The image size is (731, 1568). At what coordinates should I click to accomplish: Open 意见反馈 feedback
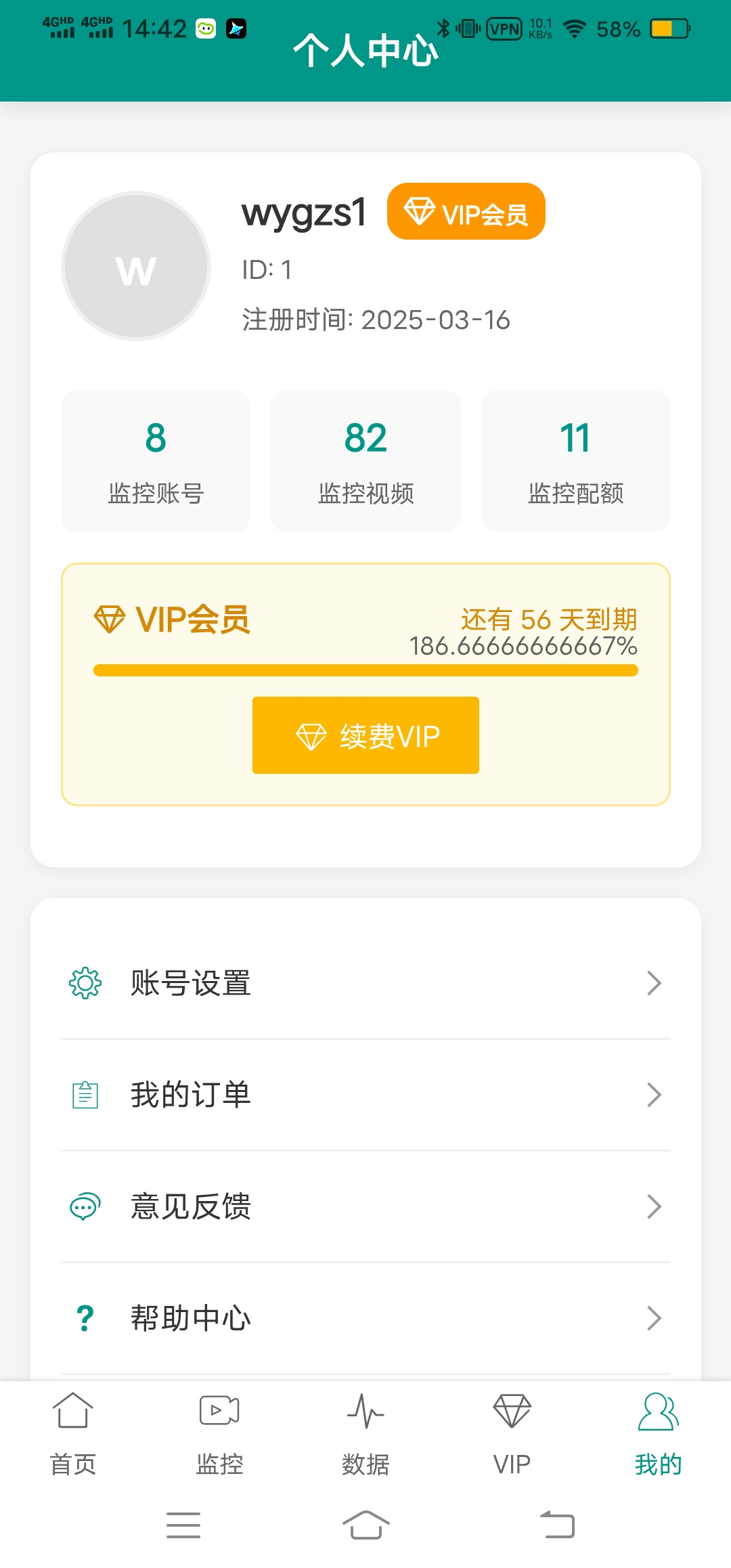tap(365, 1206)
